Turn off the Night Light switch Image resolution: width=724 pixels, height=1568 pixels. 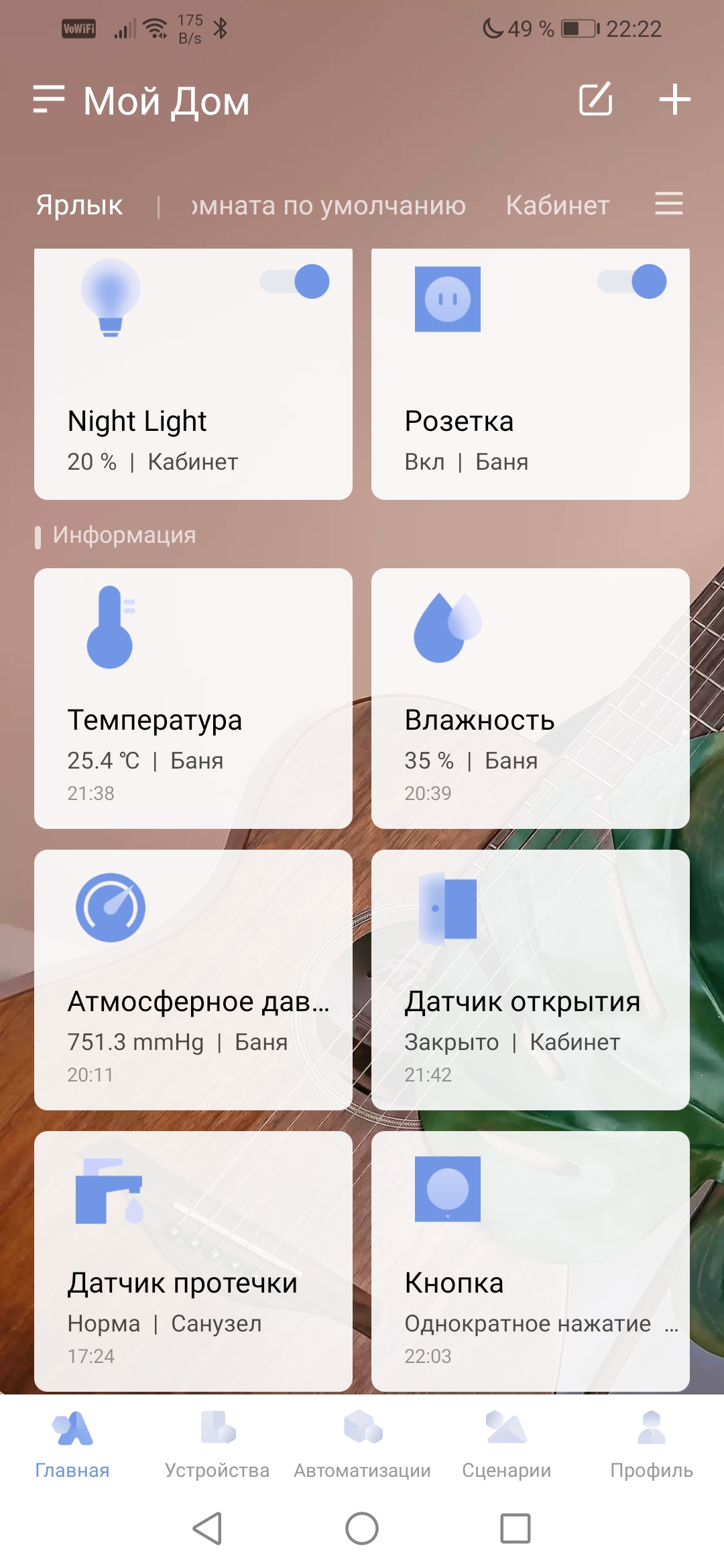tap(296, 281)
